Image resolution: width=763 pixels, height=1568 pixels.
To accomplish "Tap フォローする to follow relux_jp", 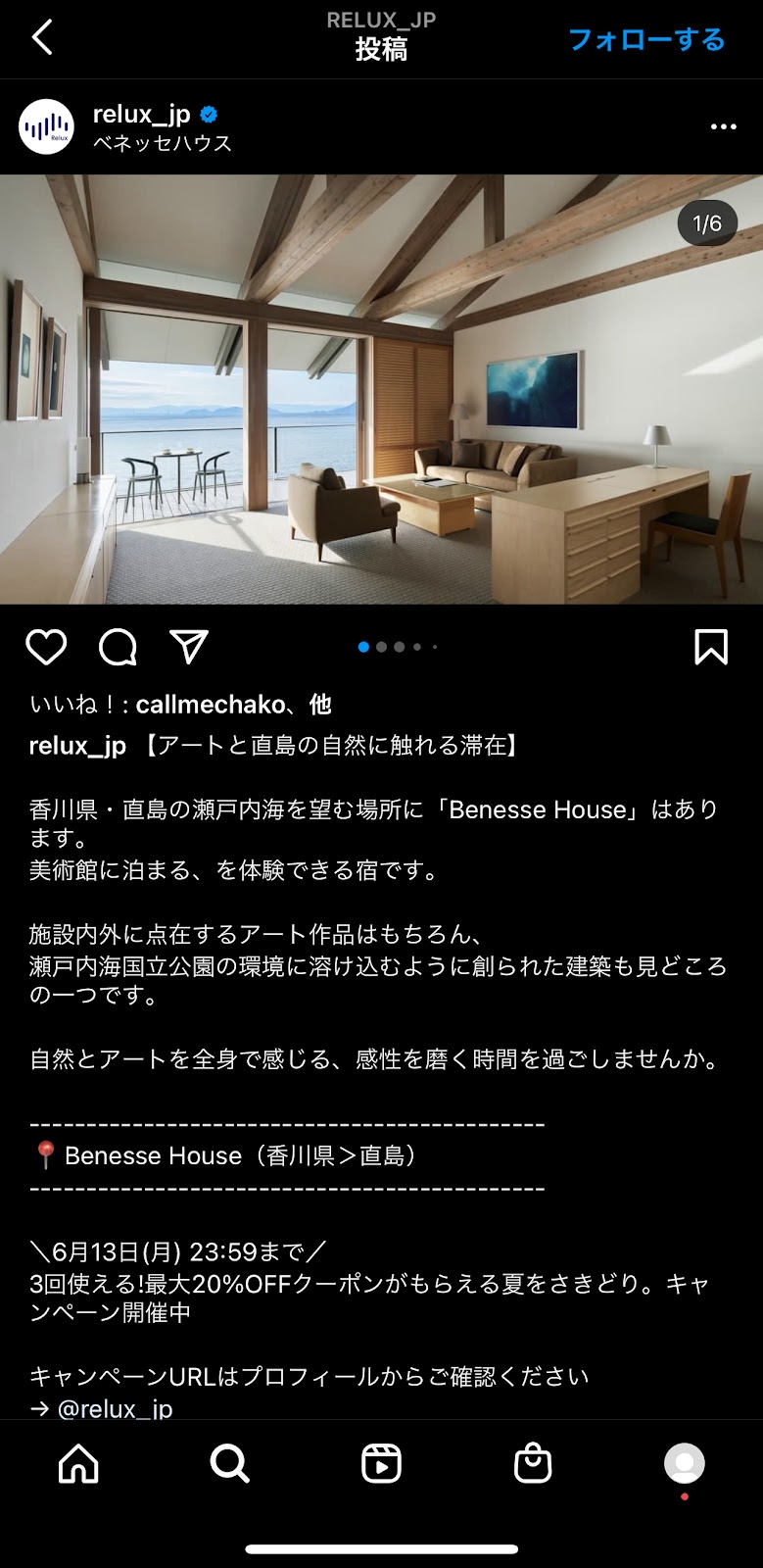I will (x=646, y=39).
